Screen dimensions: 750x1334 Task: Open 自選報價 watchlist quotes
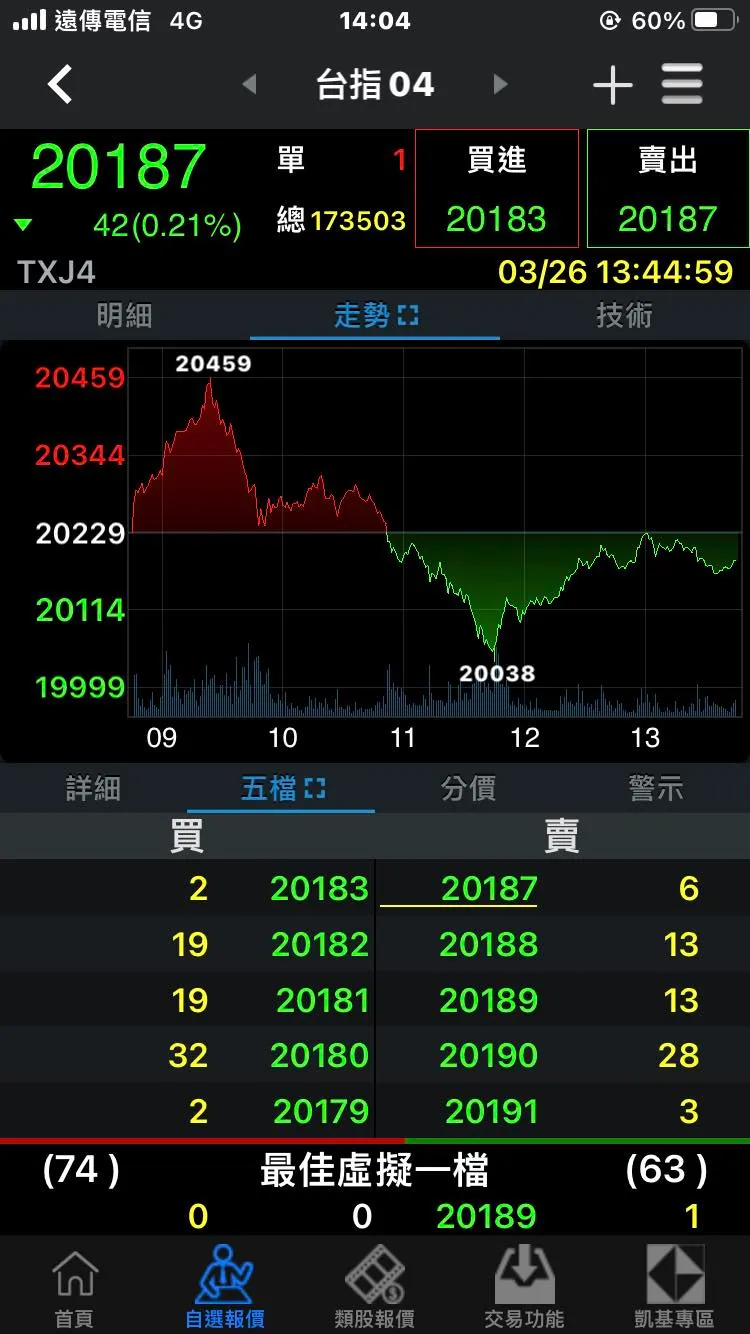coord(225,1288)
